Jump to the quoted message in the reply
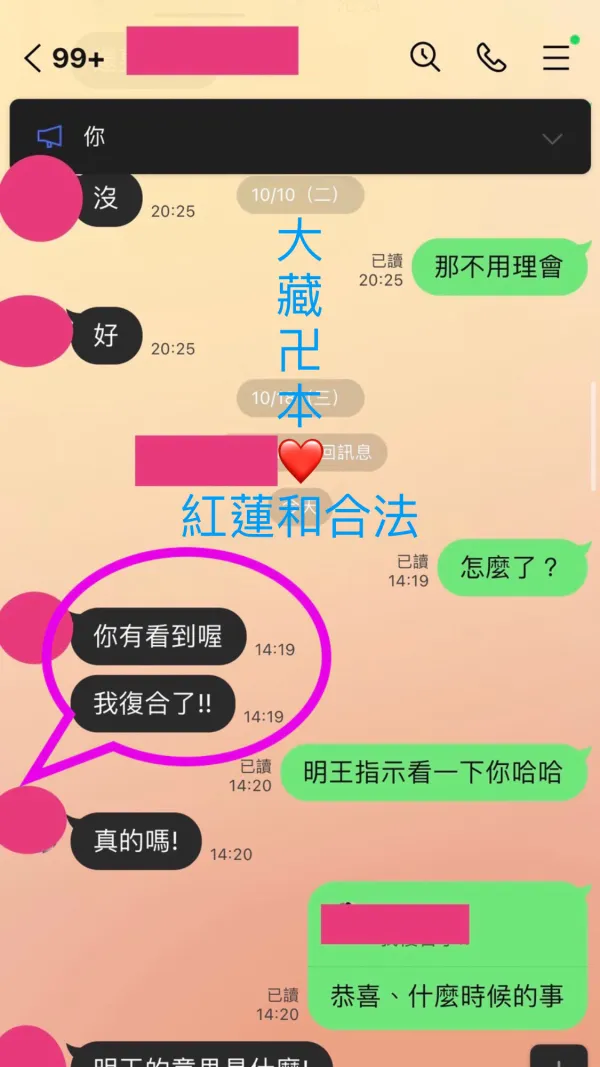 (447, 924)
